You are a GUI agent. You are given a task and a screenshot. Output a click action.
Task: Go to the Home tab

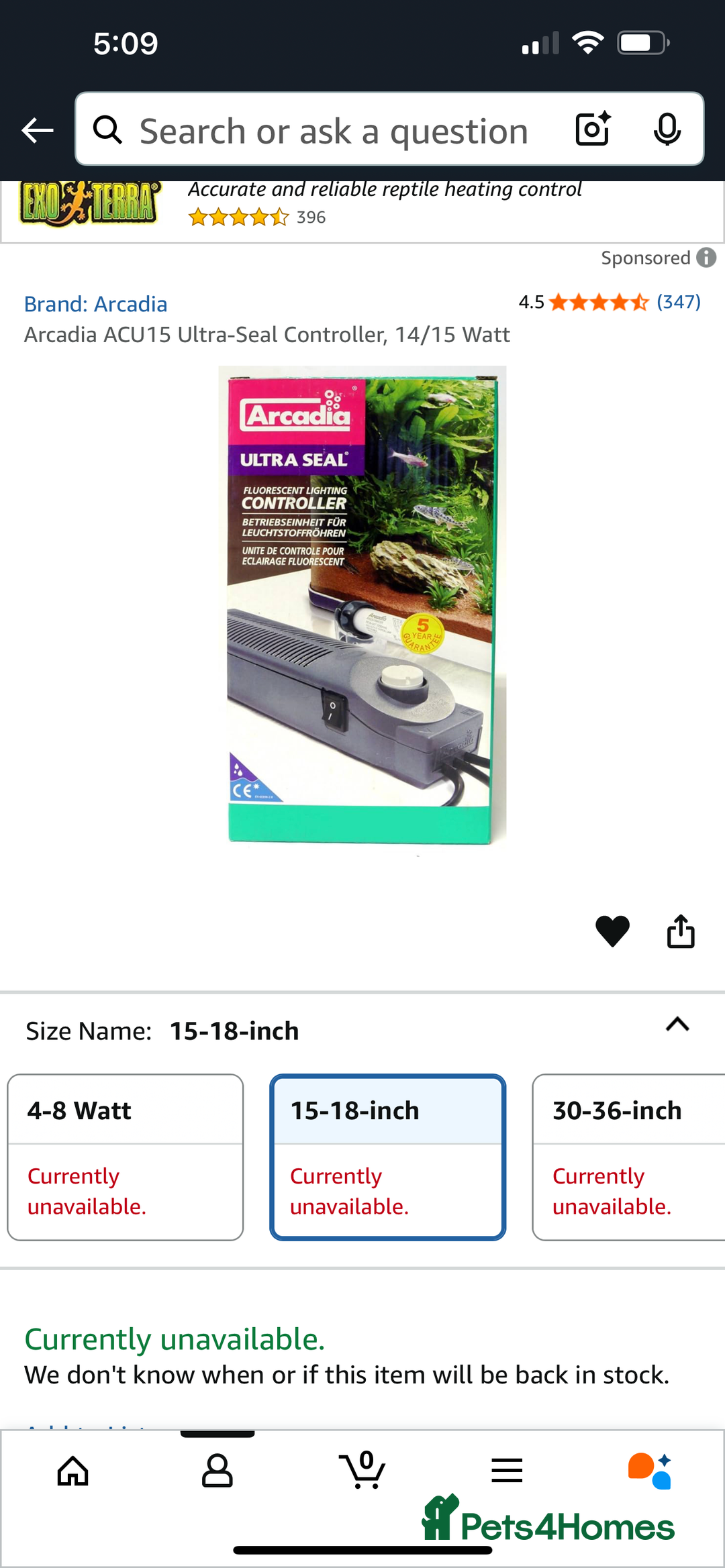coord(72,1471)
